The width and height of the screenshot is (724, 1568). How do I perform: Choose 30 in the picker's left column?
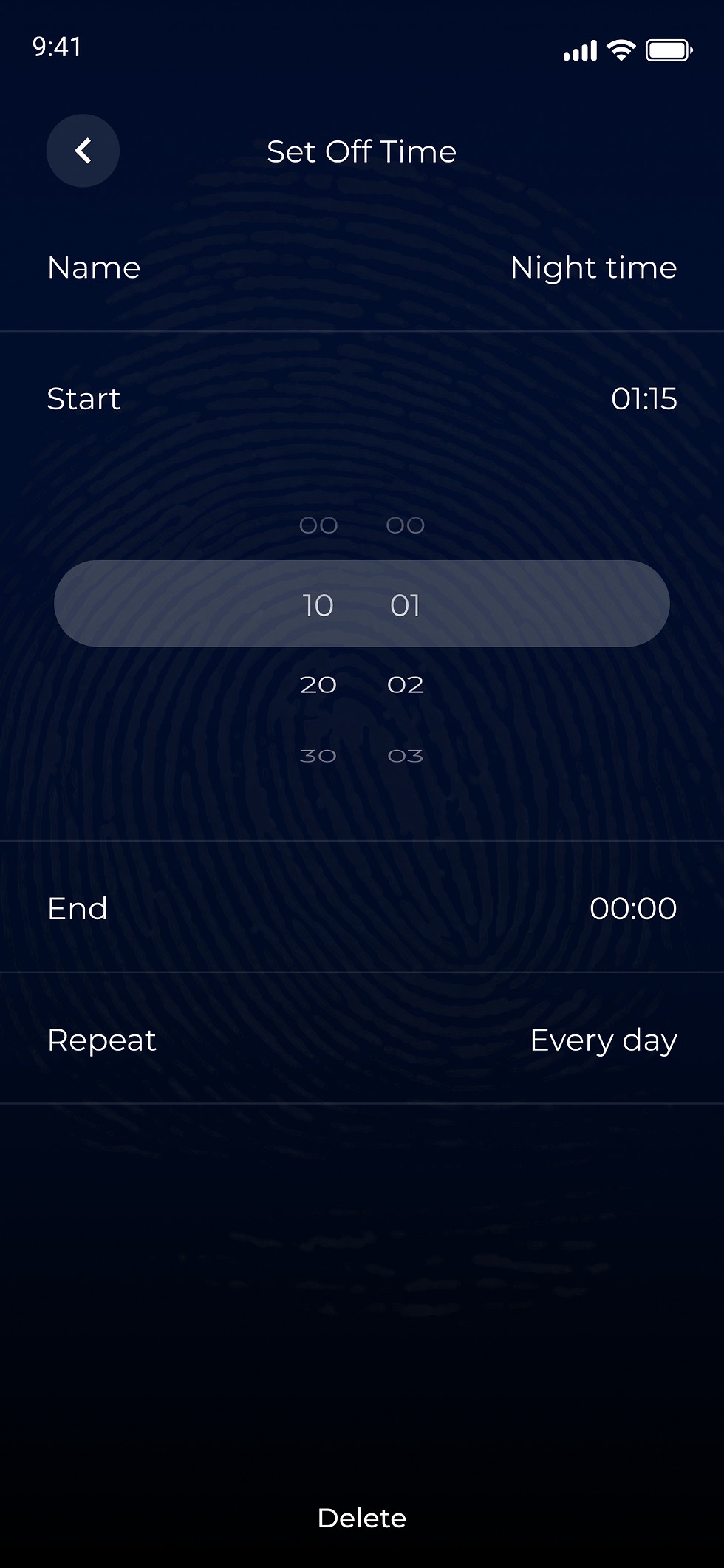318,756
